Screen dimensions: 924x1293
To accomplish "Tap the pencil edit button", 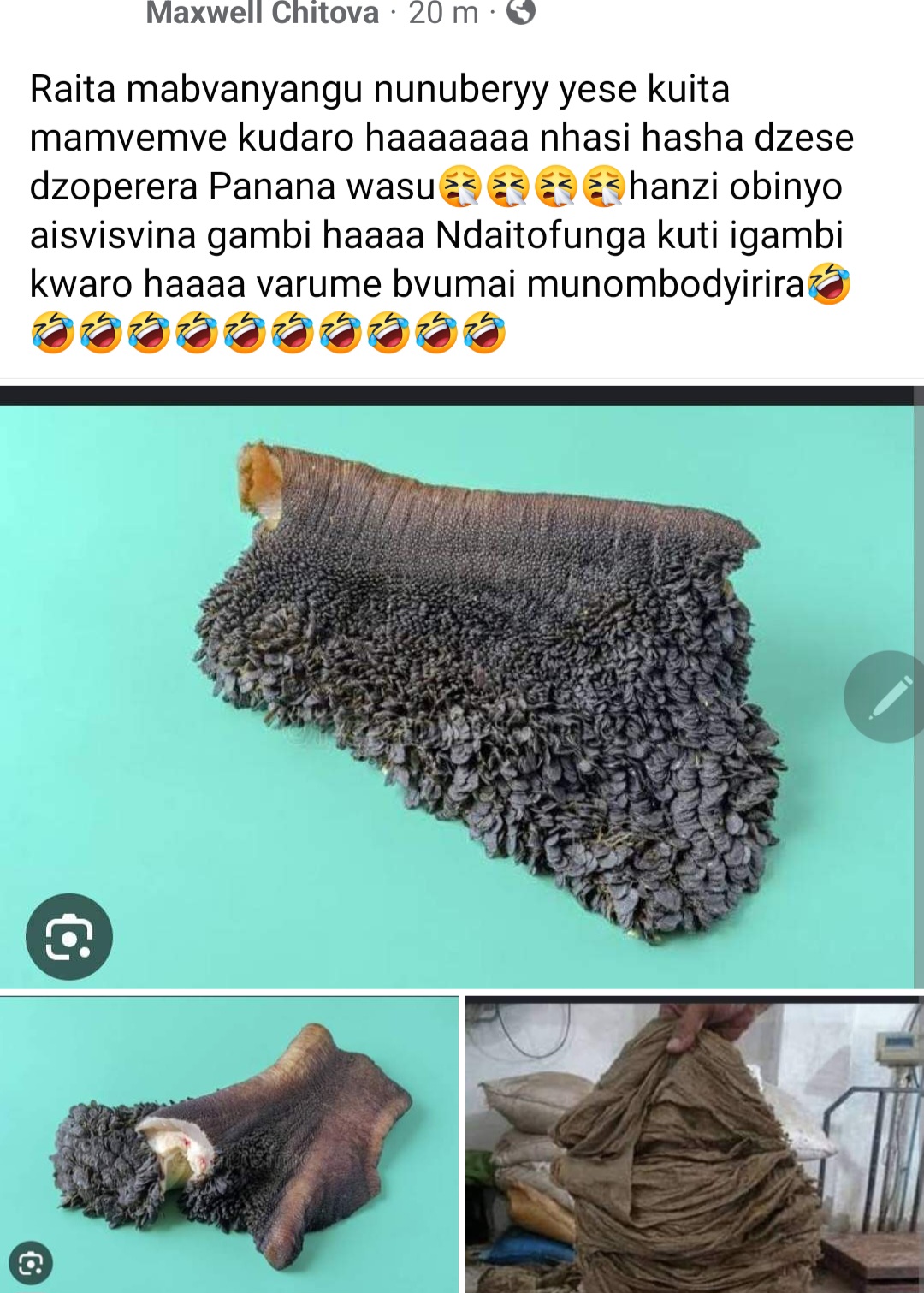I will click(x=888, y=697).
